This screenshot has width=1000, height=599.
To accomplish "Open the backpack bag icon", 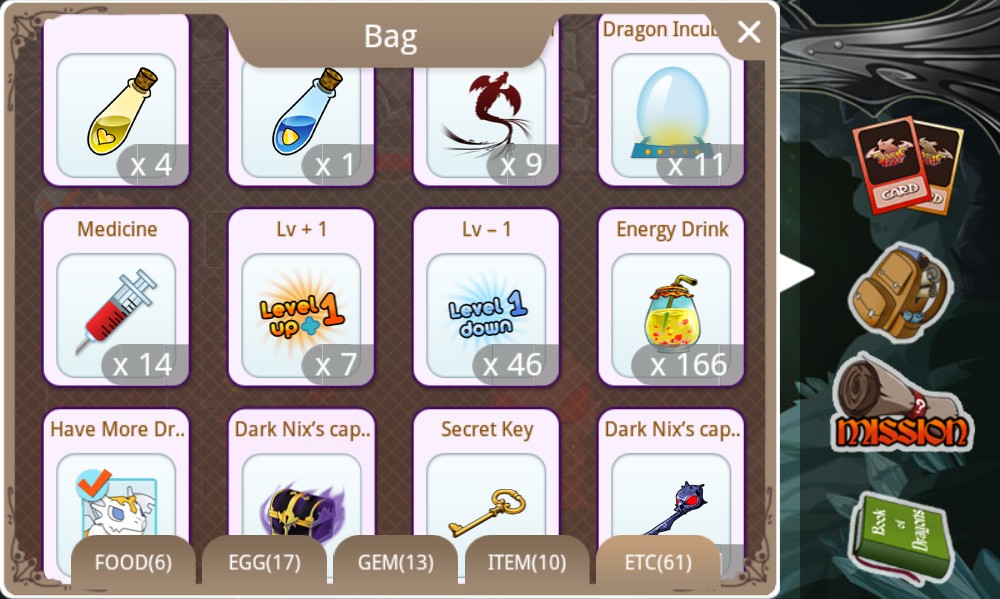I will coord(898,292).
